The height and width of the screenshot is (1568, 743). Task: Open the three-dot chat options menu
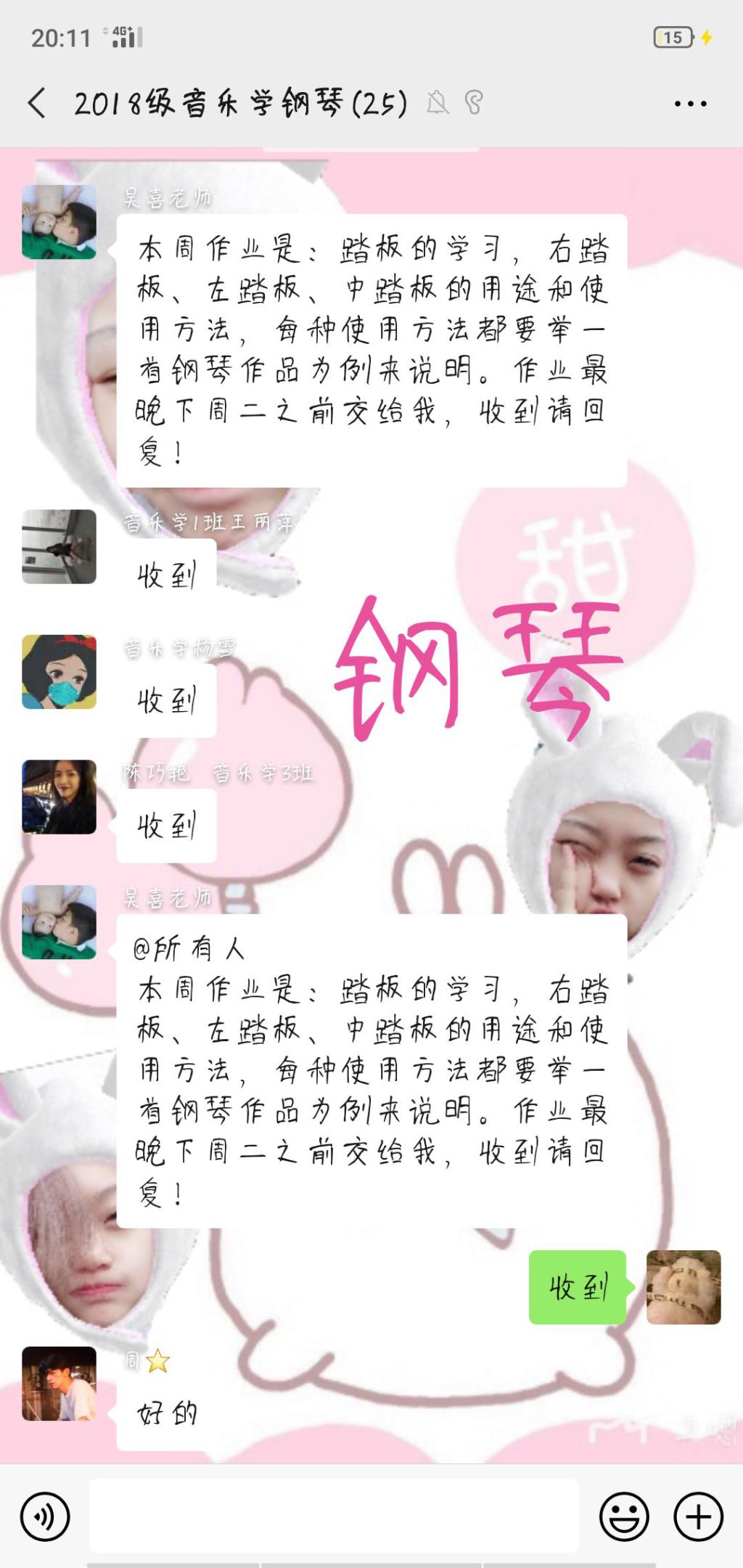point(690,104)
